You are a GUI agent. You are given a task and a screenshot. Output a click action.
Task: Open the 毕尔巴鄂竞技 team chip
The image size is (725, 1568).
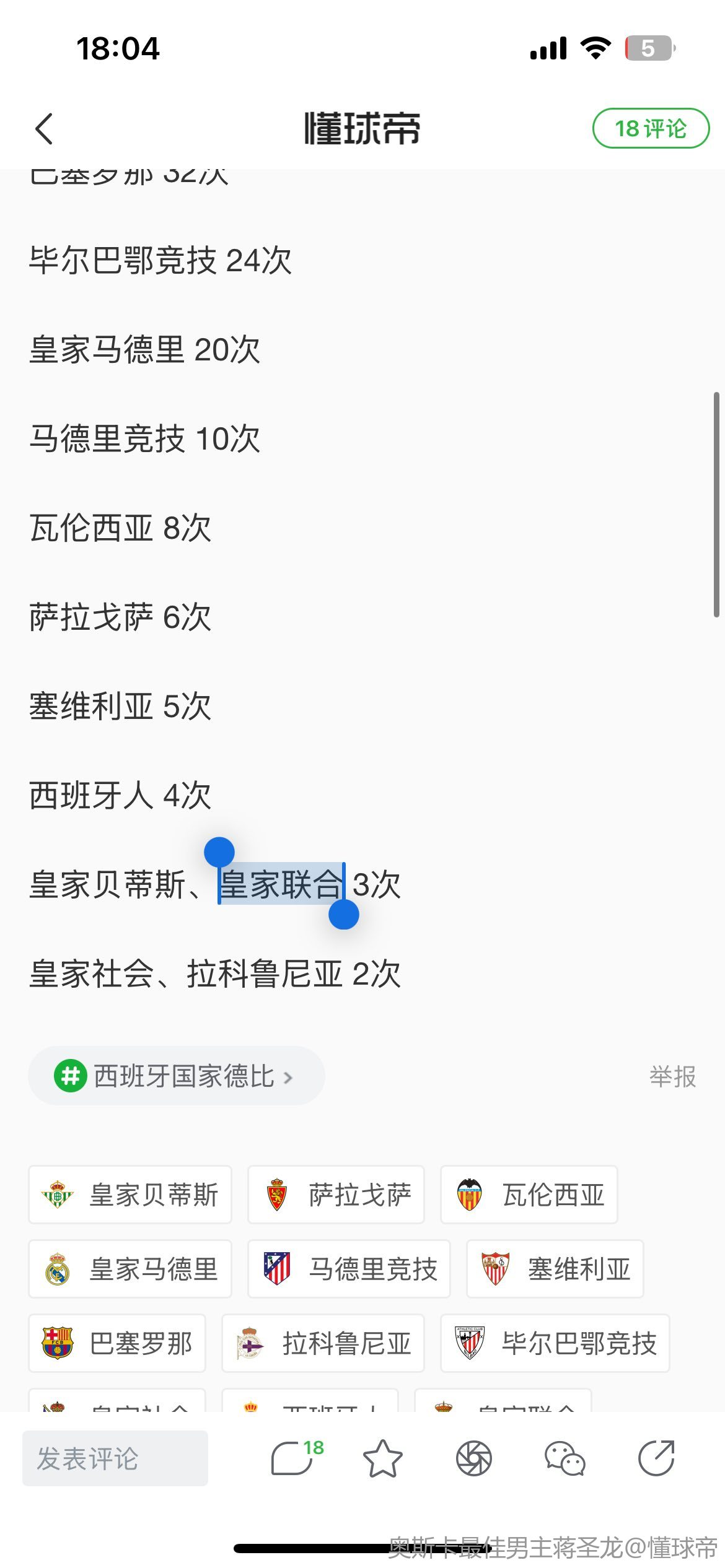555,1343
